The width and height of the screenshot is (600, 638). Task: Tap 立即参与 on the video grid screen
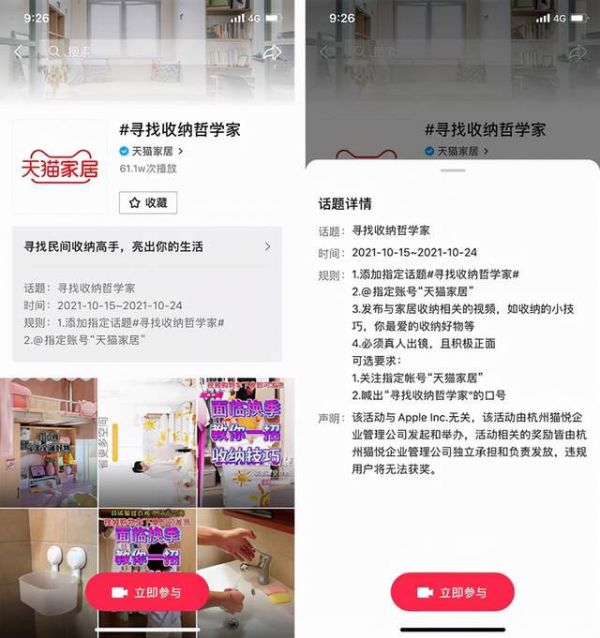point(146,592)
